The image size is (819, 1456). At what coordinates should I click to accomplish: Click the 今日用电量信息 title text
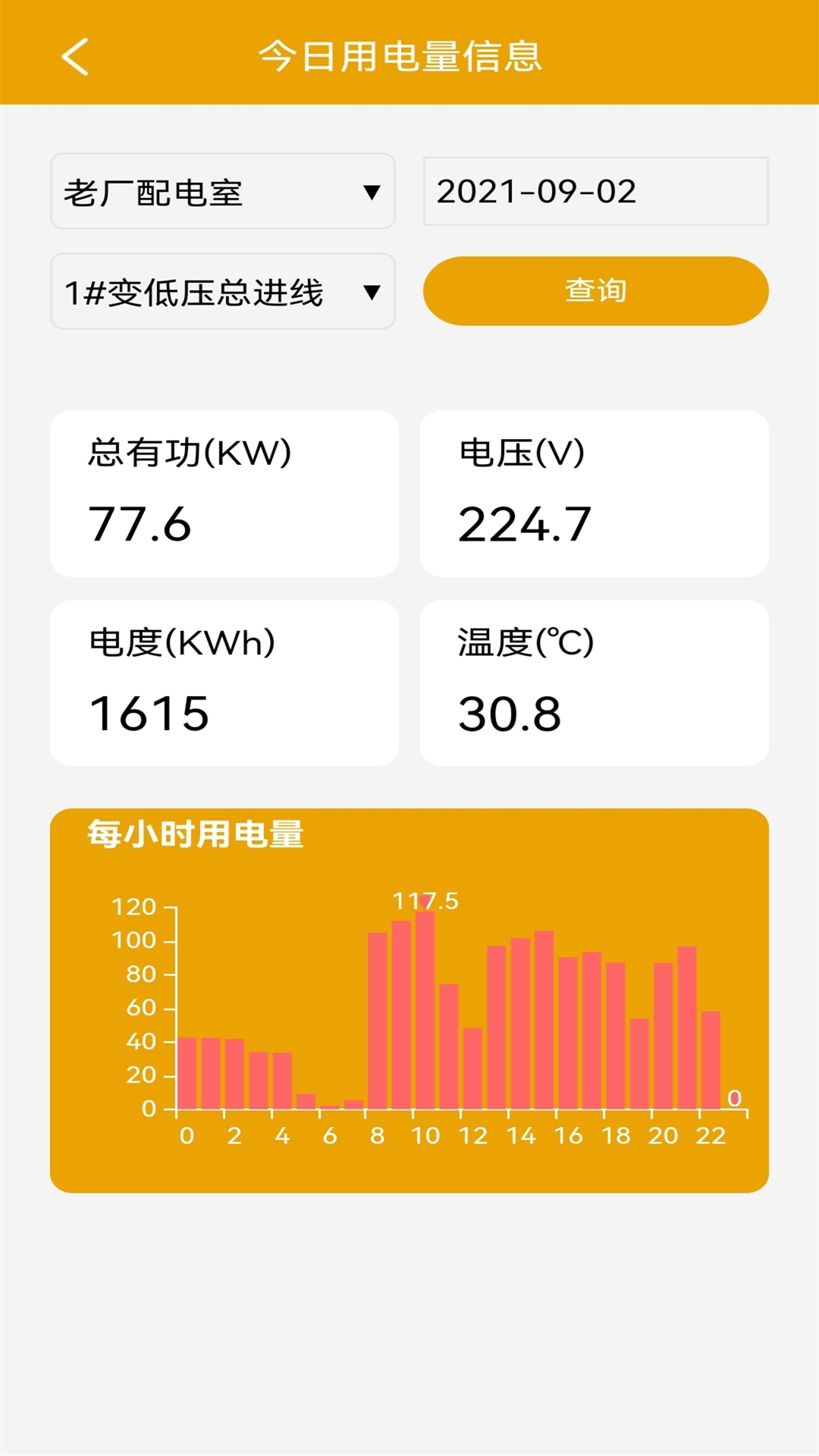(403, 57)
